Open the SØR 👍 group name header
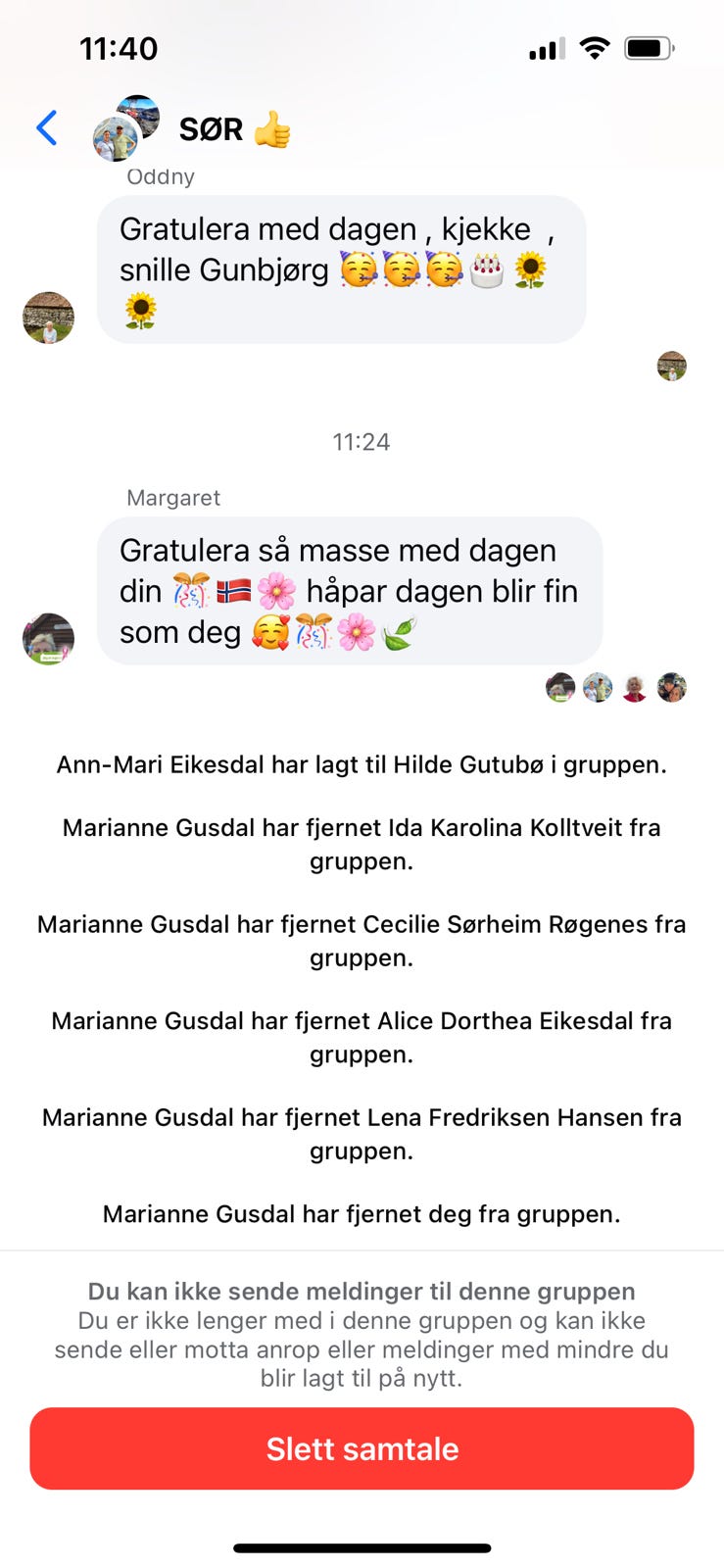Screen dimensions: 724x1568 click(228, 128)
